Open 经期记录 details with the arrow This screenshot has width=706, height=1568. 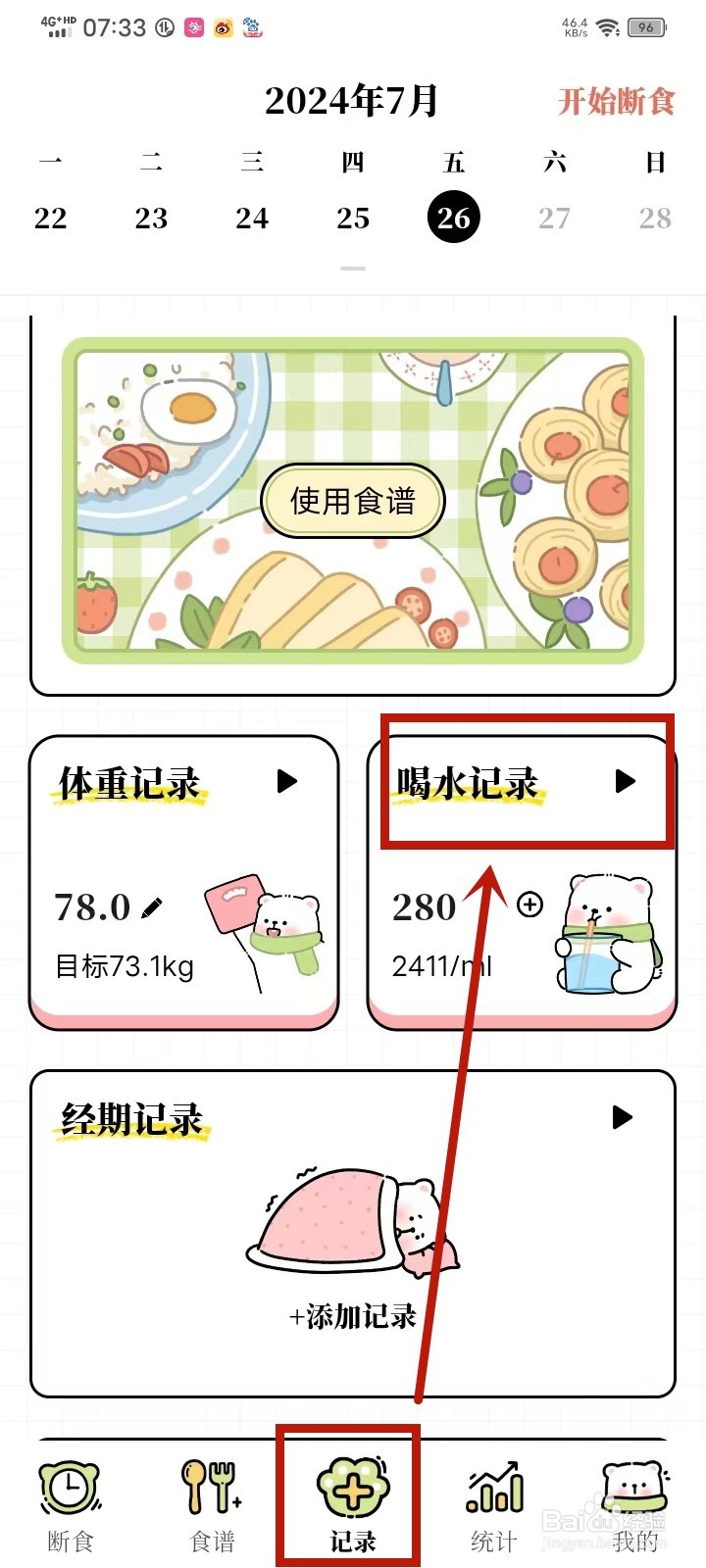[621, 1116]
